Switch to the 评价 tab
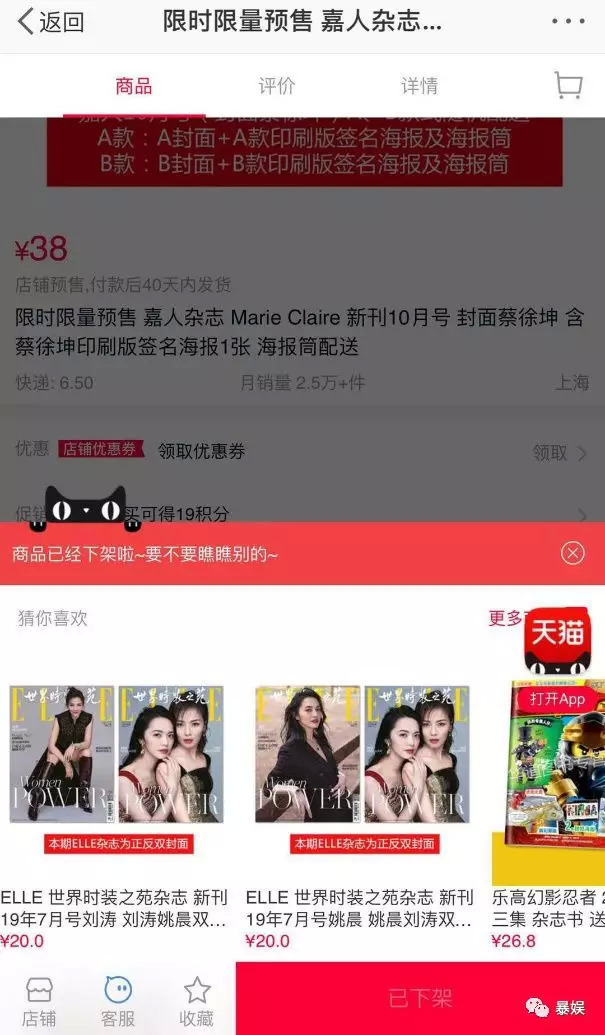This screenshot has height=1035, width=605. (277, 86)
